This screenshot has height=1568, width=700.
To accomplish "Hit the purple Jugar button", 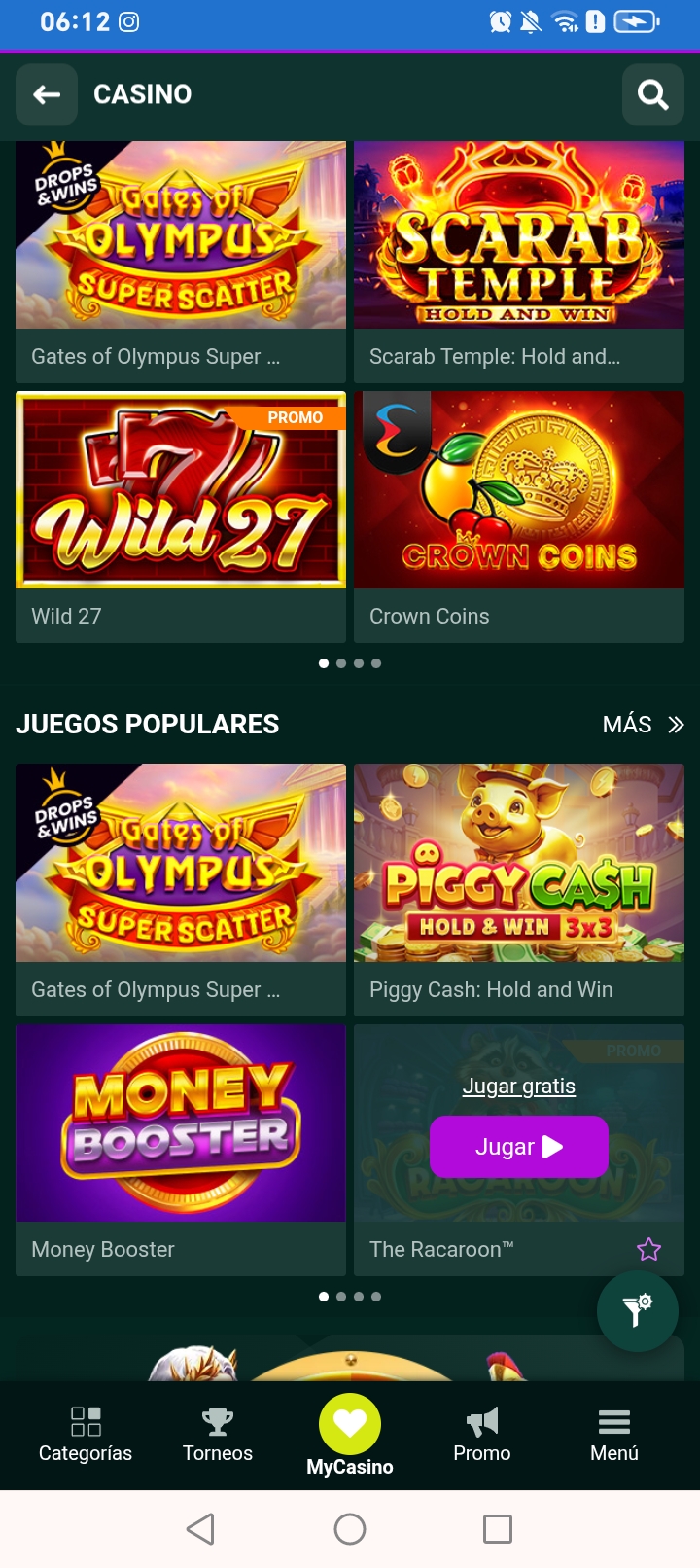I will tap(519, 1147).
